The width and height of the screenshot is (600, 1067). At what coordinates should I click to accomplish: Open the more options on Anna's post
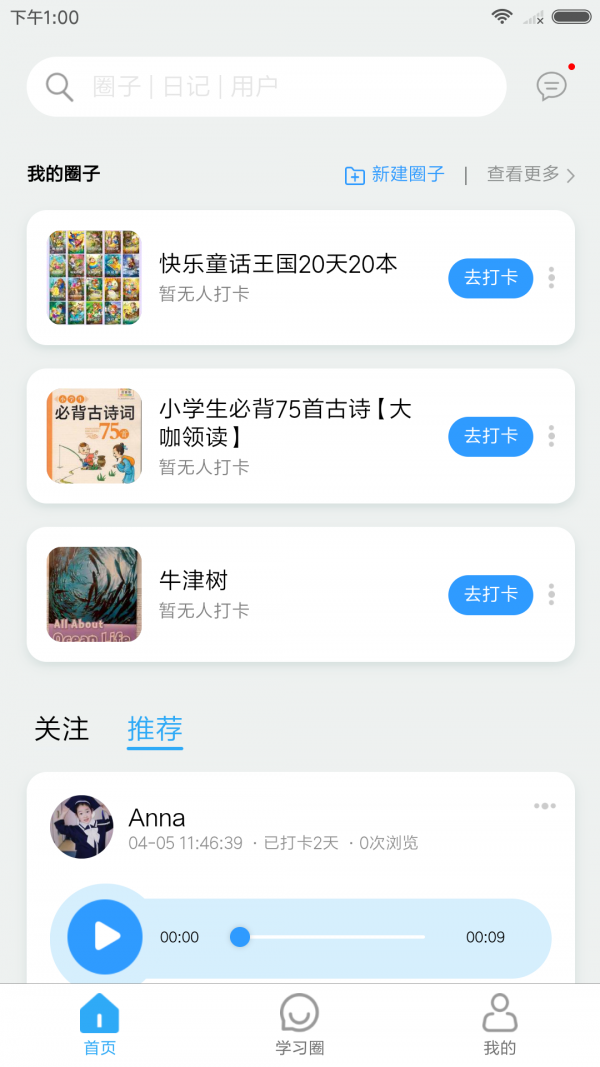click(x=545, y=806)
